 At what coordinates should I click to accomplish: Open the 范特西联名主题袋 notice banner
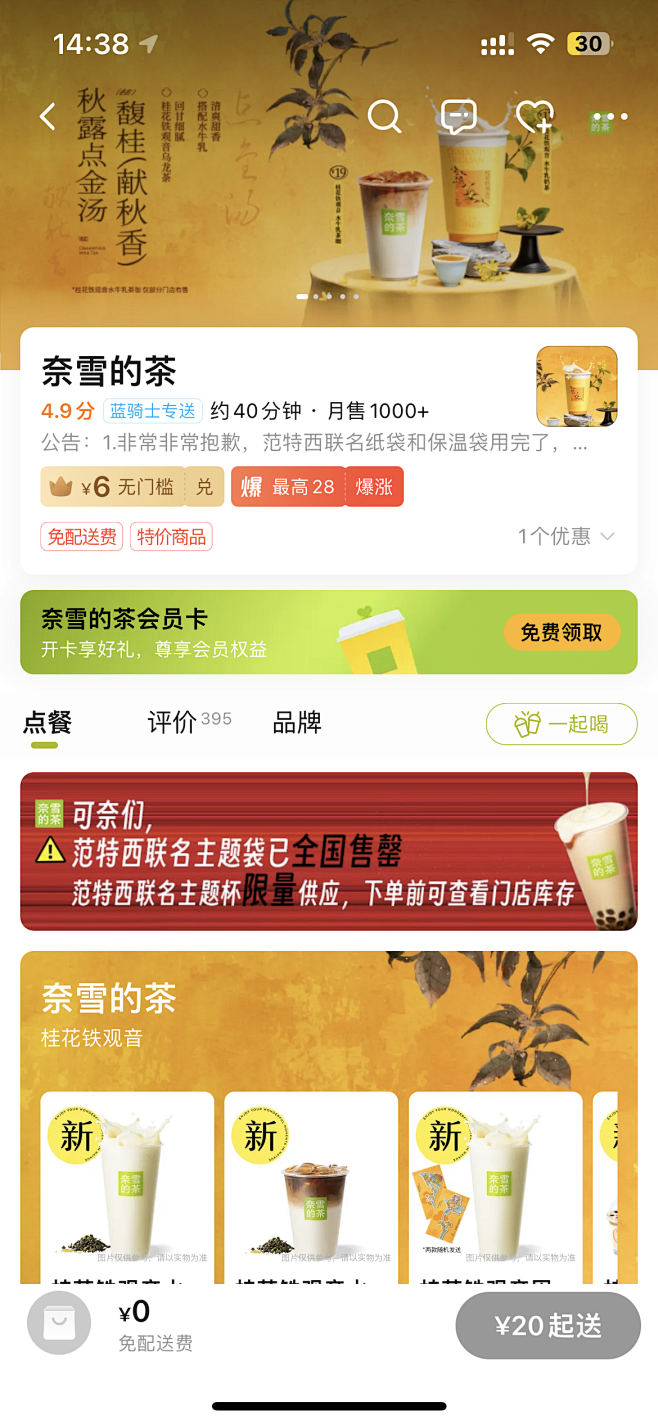click(328, 851)
